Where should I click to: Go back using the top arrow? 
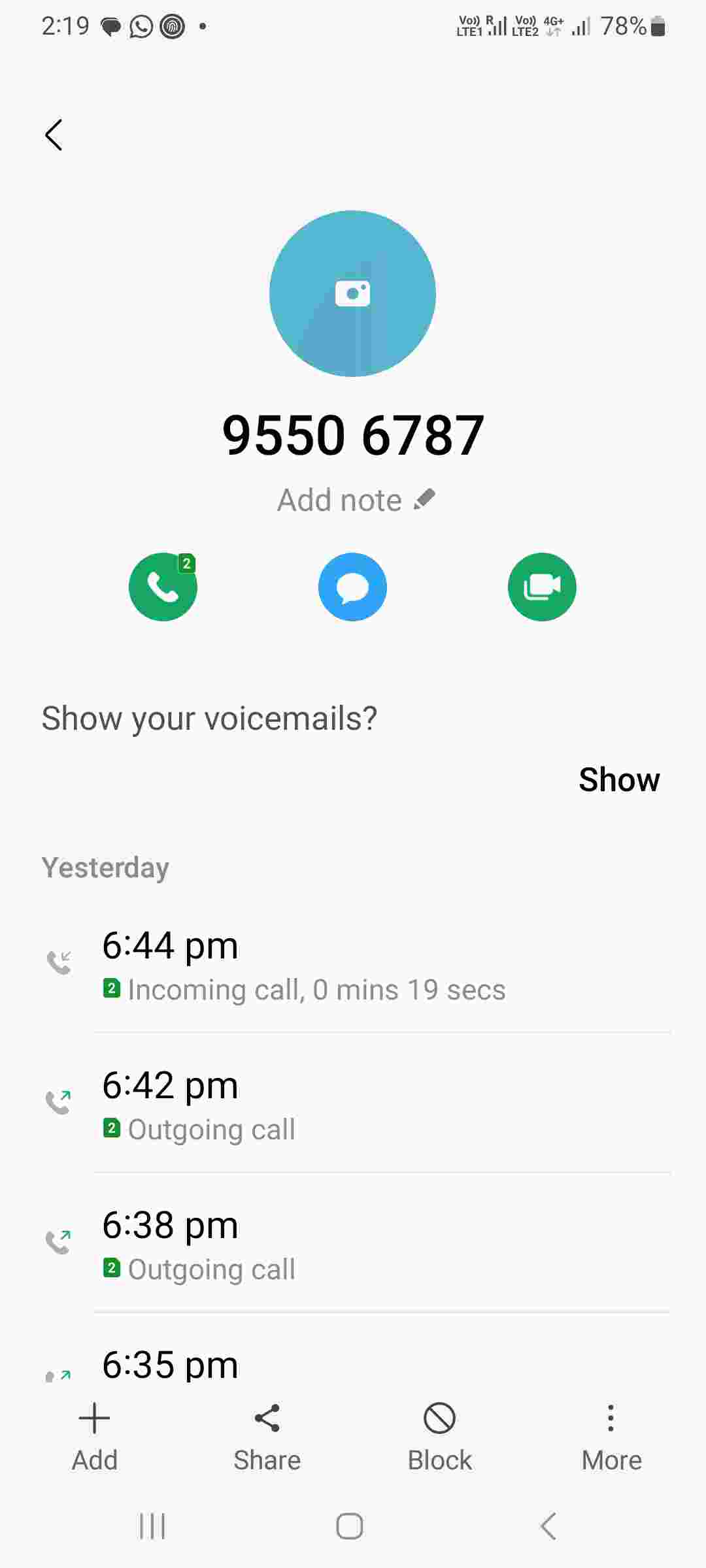[54, 135]
